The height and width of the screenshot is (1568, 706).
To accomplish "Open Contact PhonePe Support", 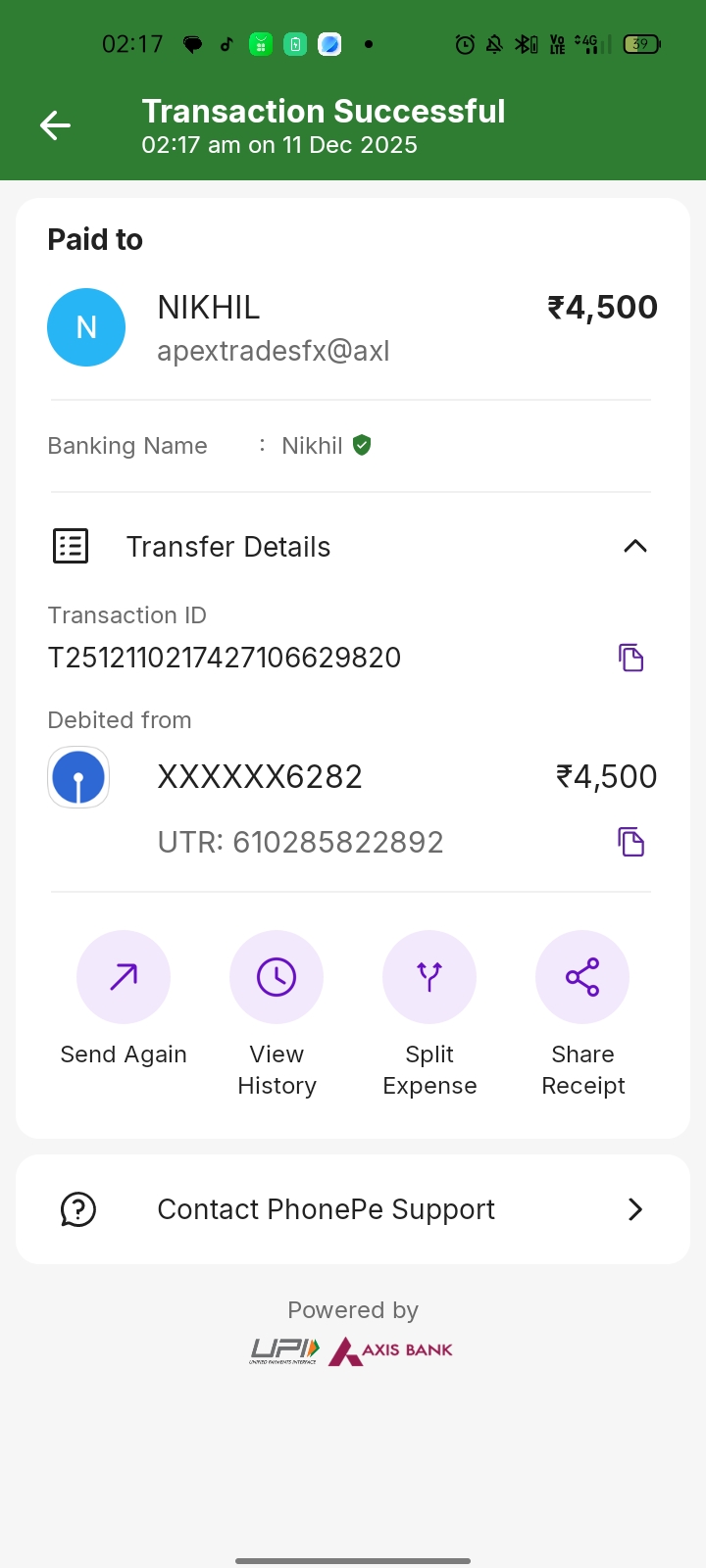I will pyautogui.click(x=353, y=1209).
